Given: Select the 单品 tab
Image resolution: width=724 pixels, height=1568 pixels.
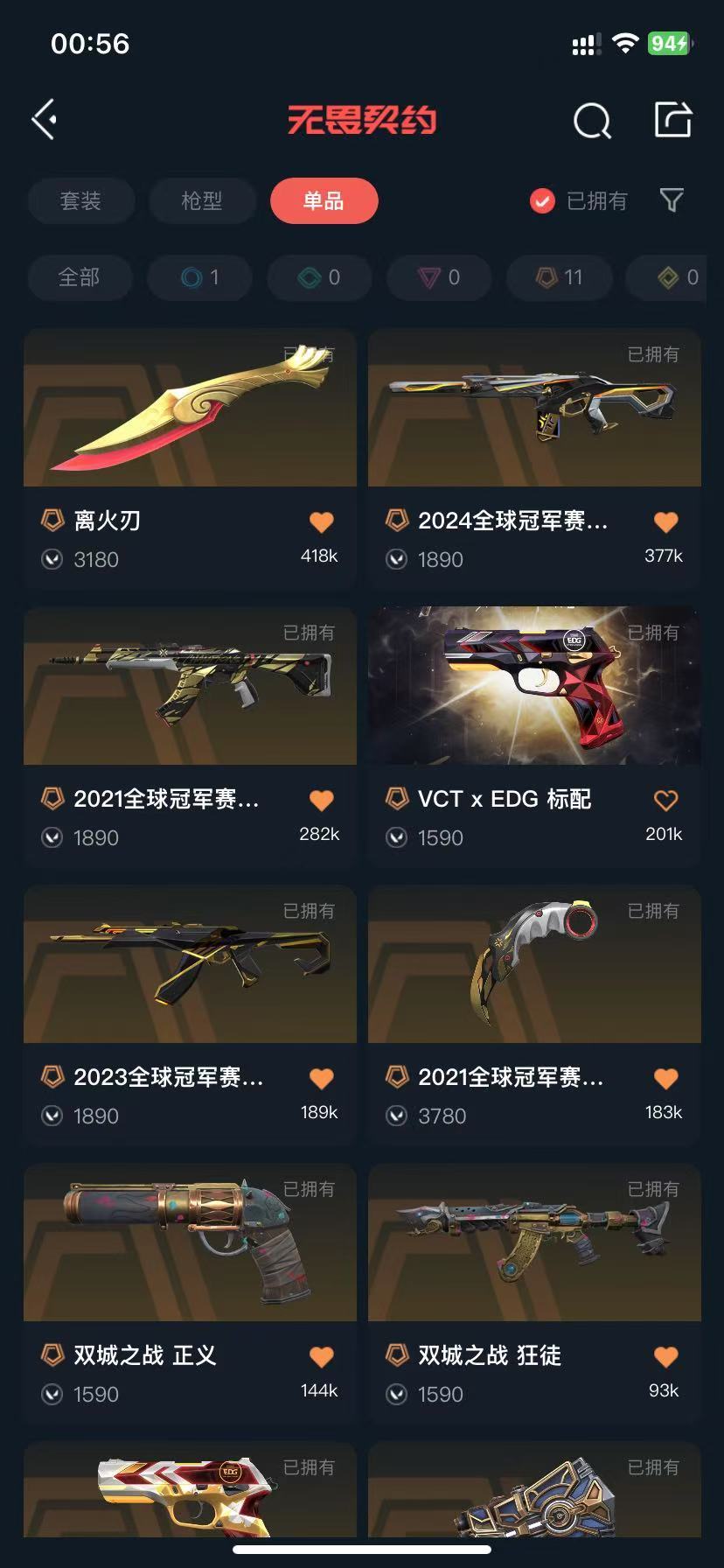Looking at the screenshot, I should (324, 201).
